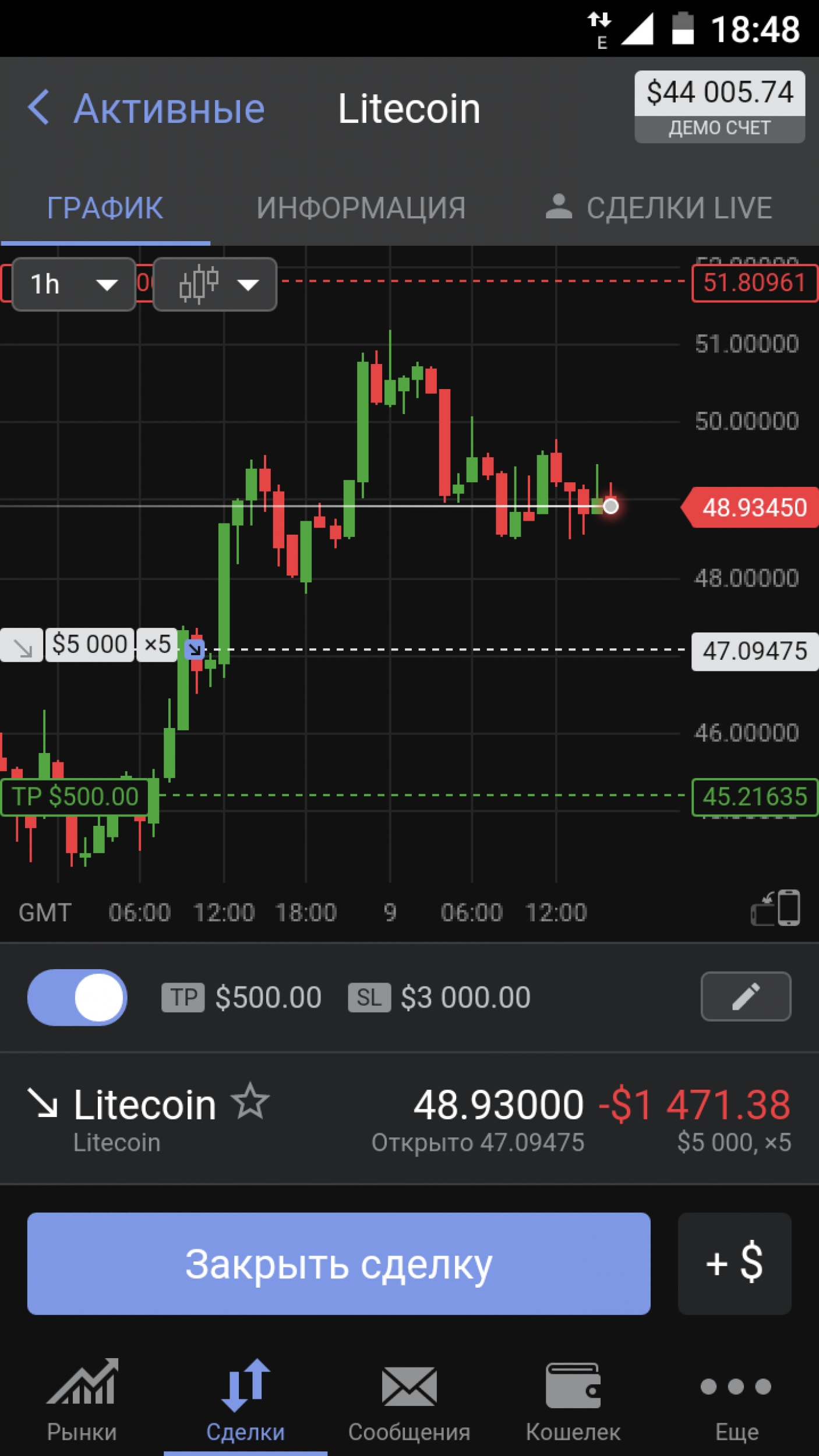Add funds to the trade with + $
The image size is (819, 1456).
pyautogui.click(x=734, y=1264)
